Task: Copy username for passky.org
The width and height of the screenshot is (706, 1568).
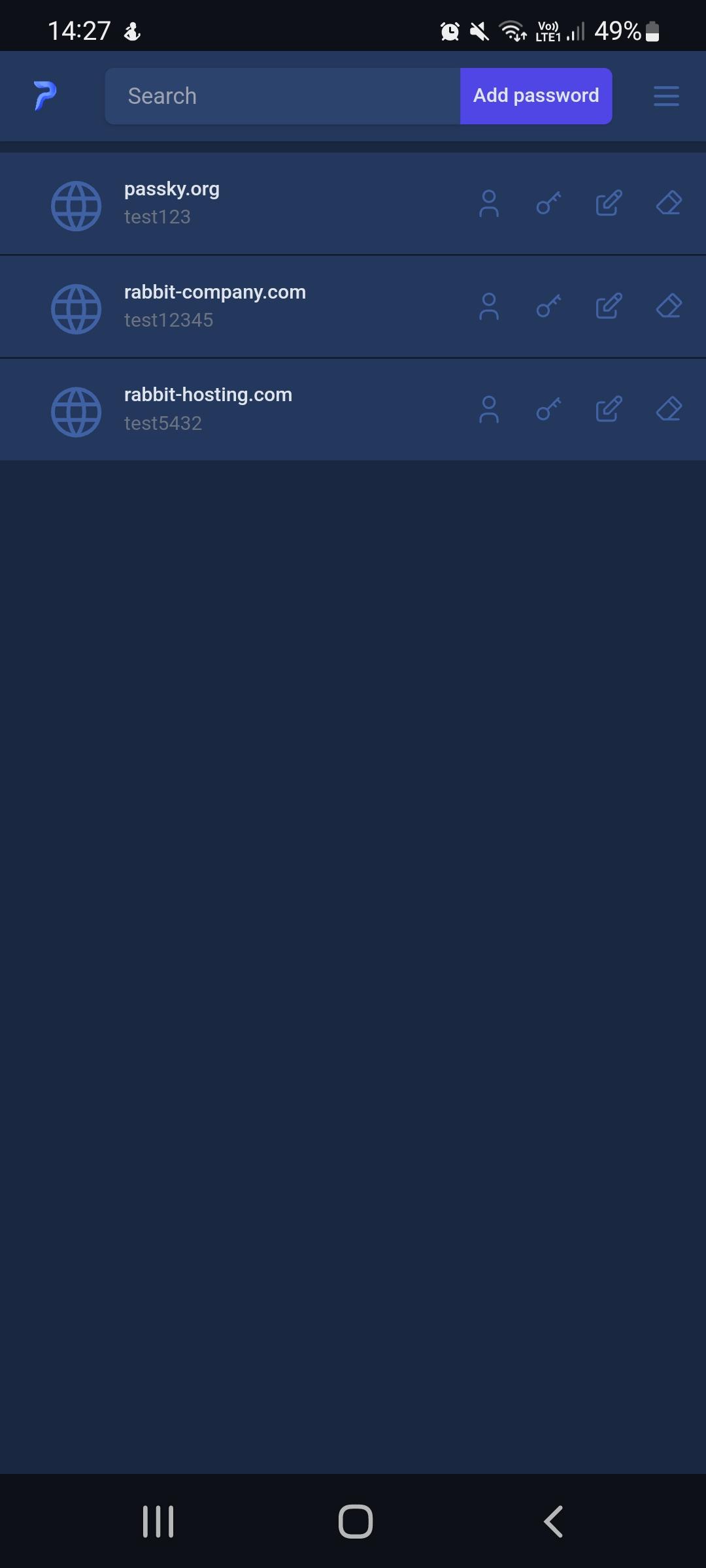Action: tap(489, 204)
